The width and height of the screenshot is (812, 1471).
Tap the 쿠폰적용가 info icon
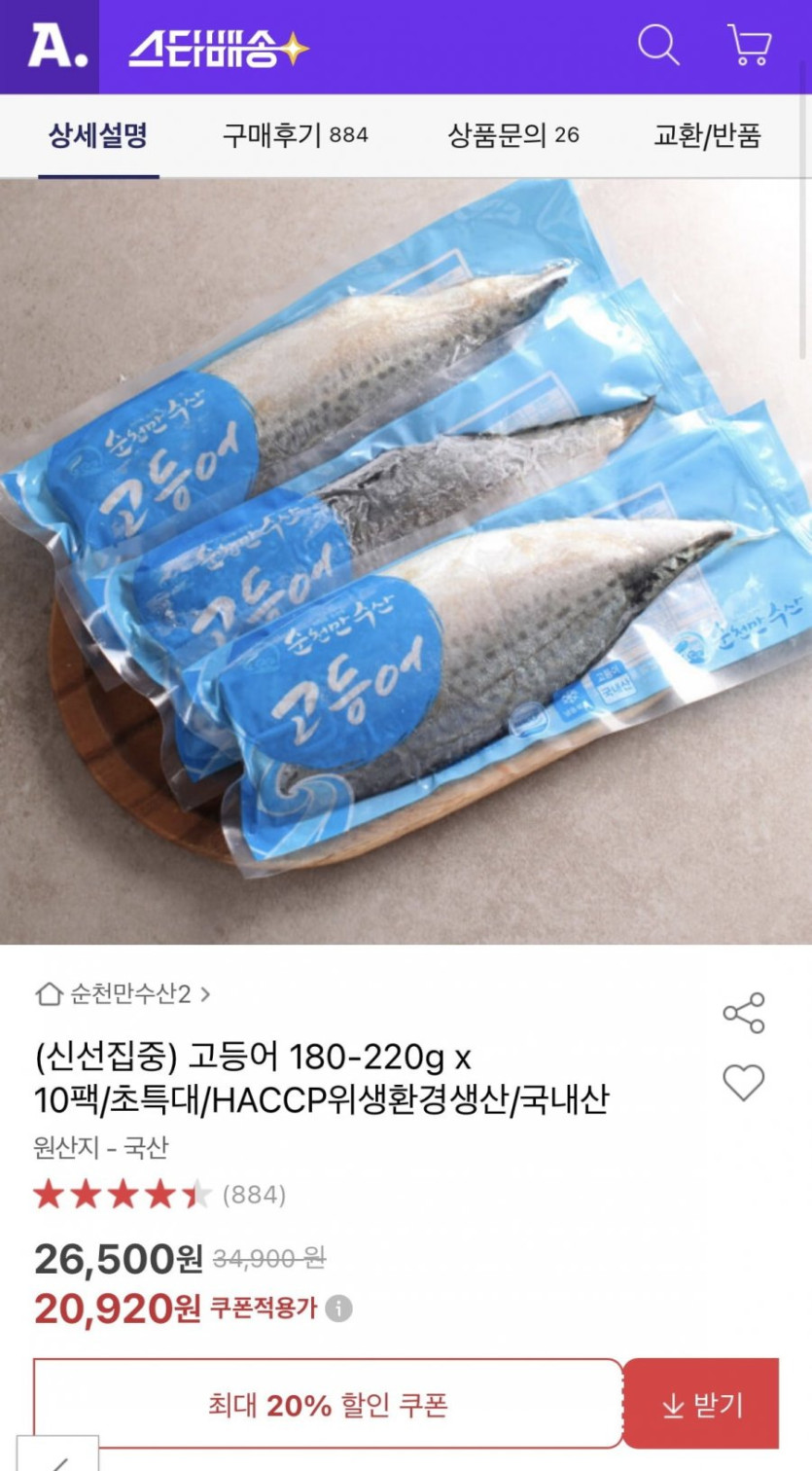point(339,1309)
